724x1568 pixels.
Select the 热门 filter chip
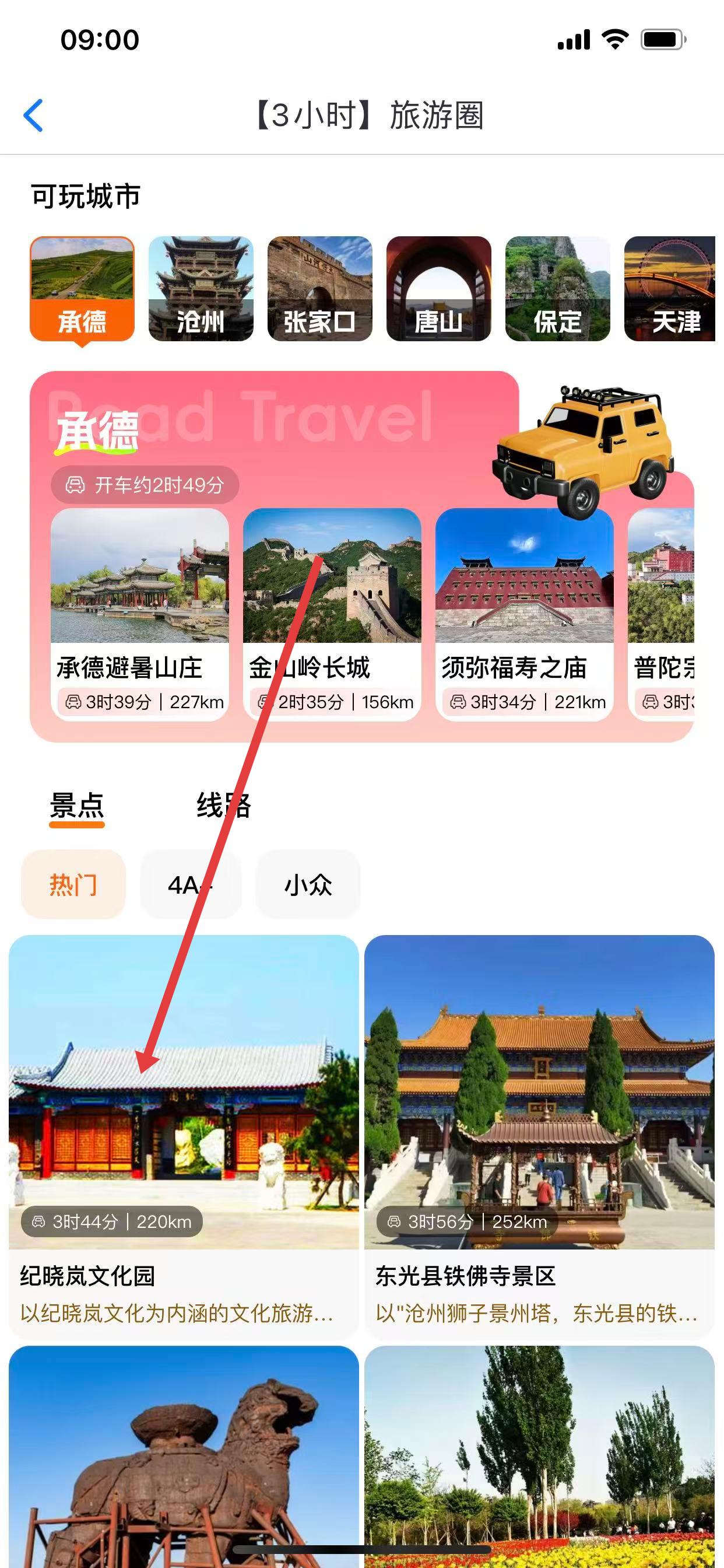click(73, 884)
